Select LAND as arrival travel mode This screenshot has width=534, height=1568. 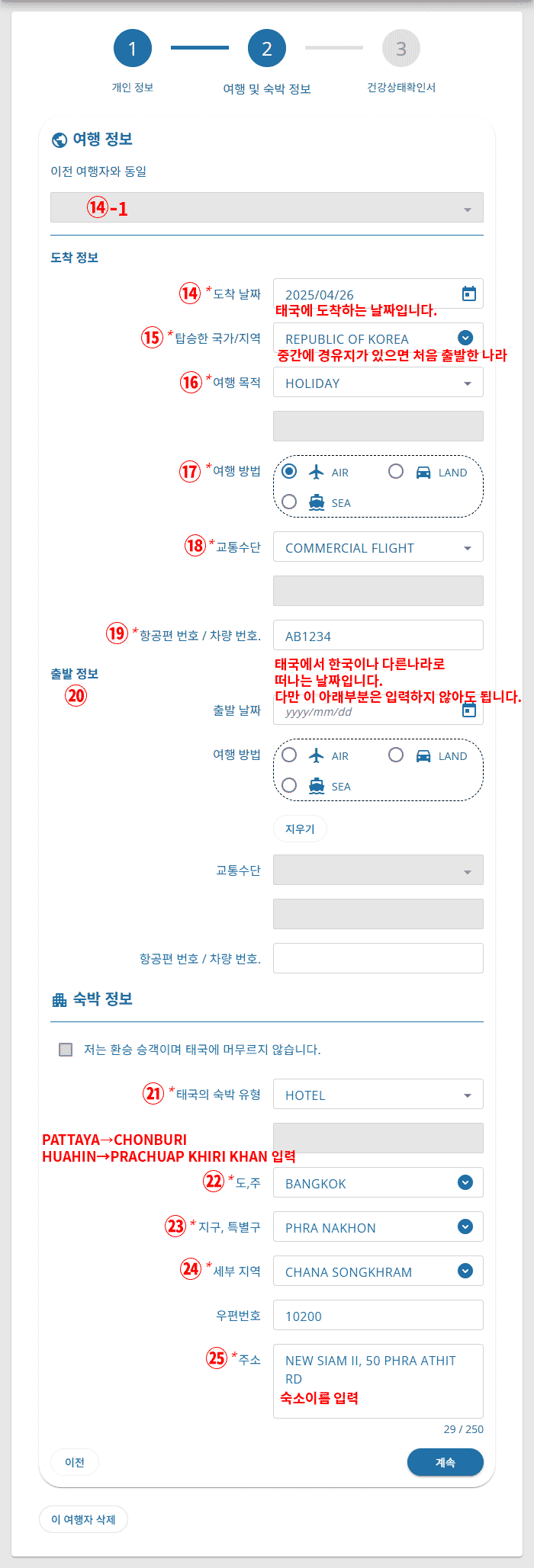(396, 472)
